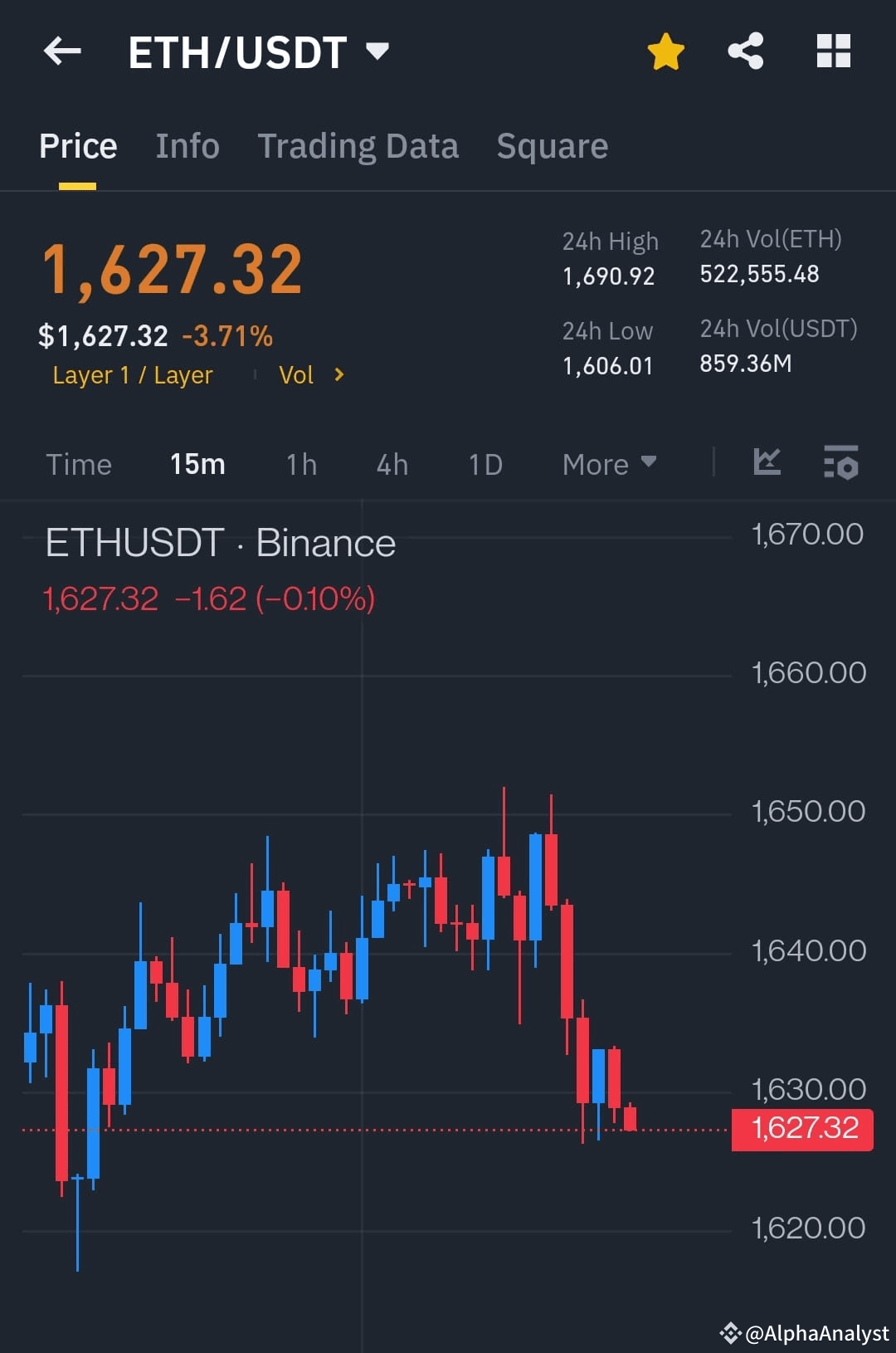
Task: Switch chart to 1h interval
Action: tap(299, 465)
